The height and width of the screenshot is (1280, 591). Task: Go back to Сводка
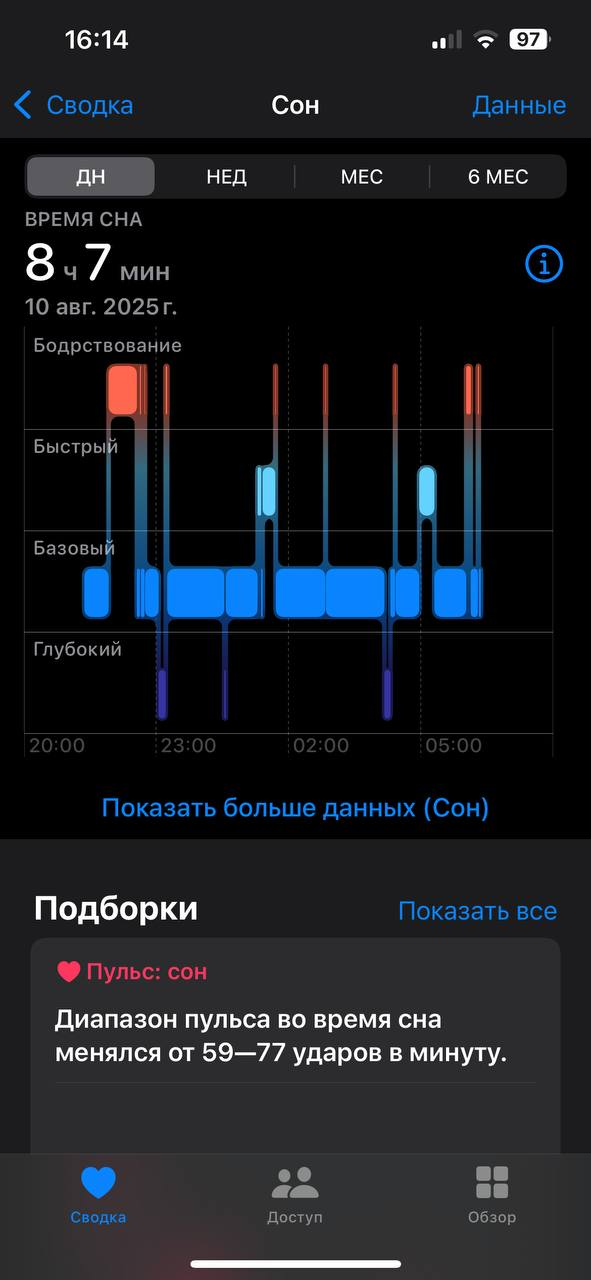(73, 105)
